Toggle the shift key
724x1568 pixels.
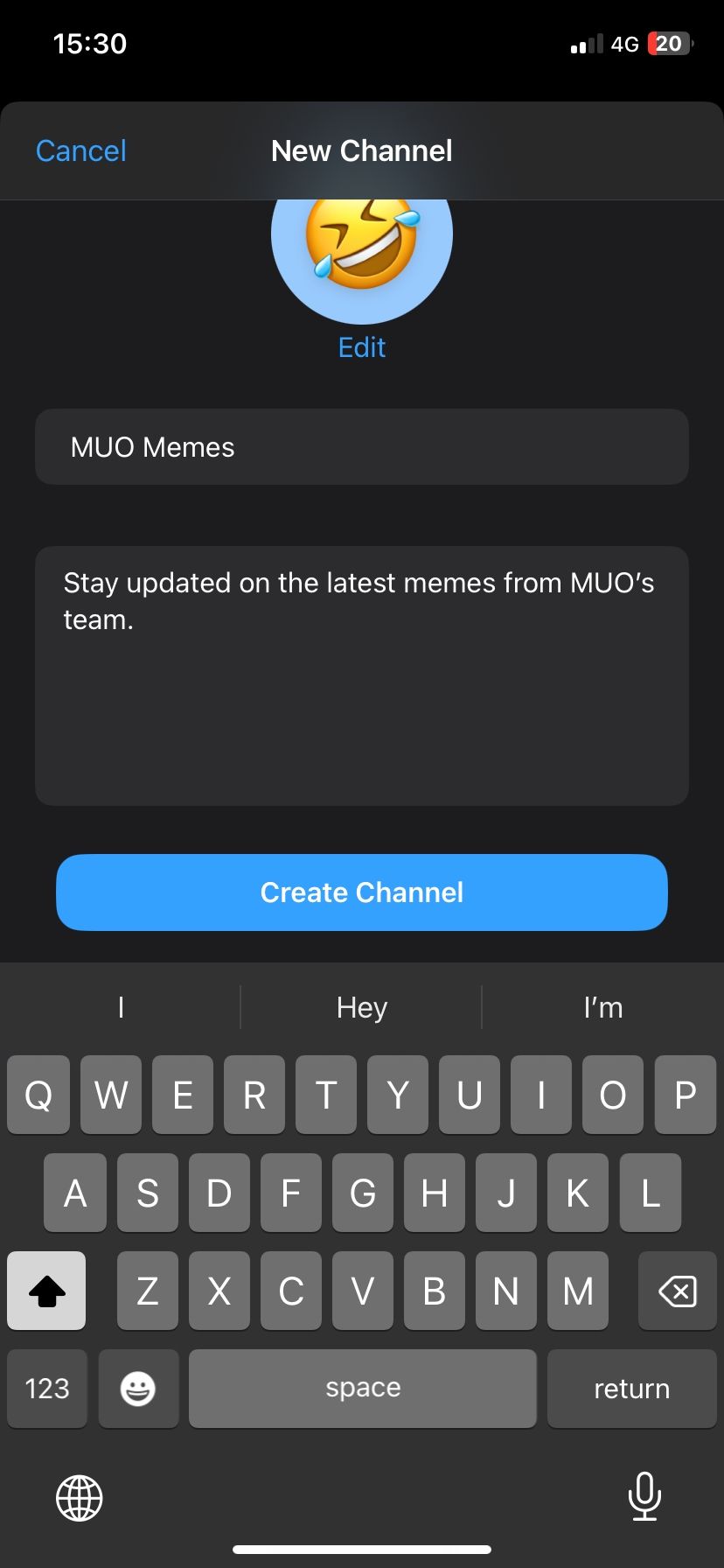(47, 1291)
